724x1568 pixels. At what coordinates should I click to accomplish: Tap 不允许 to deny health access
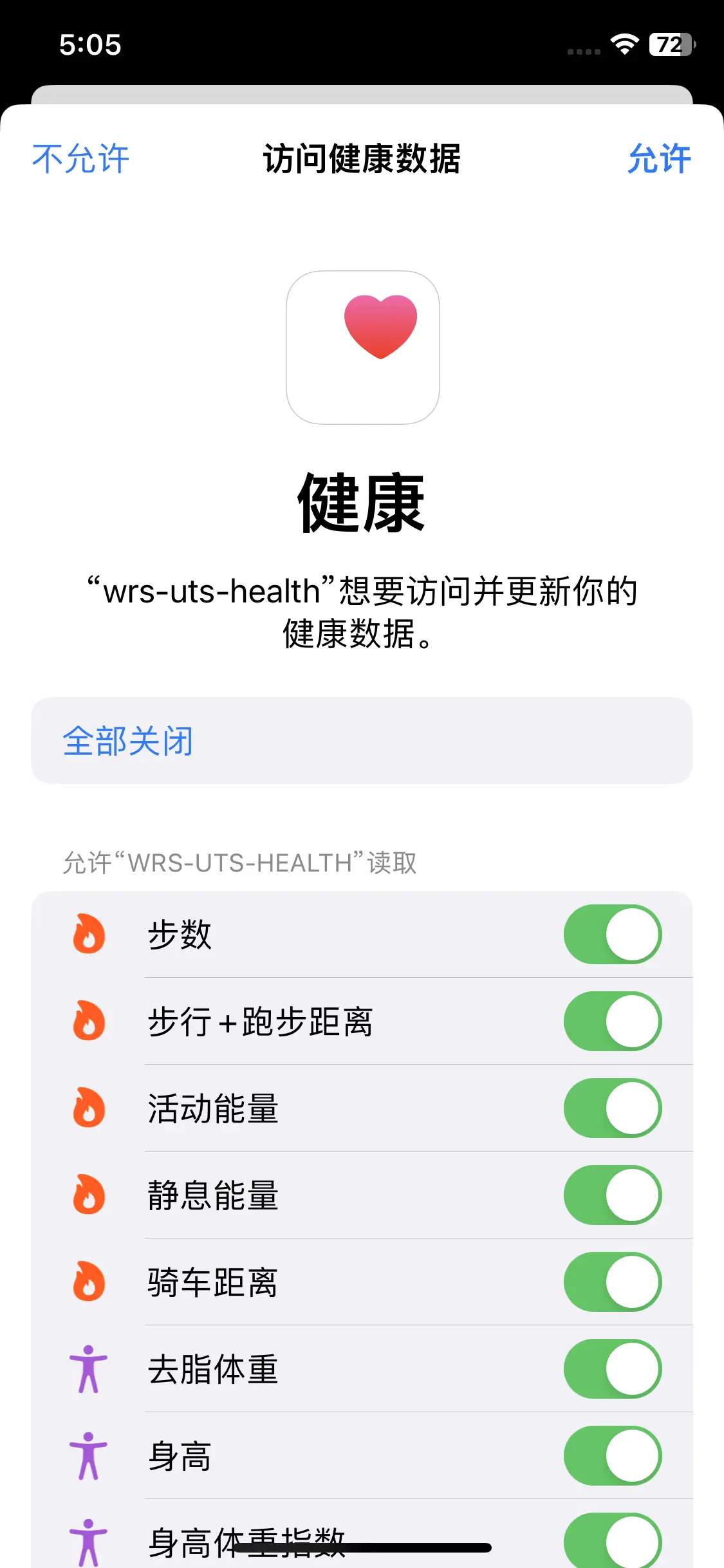[80, 158]
